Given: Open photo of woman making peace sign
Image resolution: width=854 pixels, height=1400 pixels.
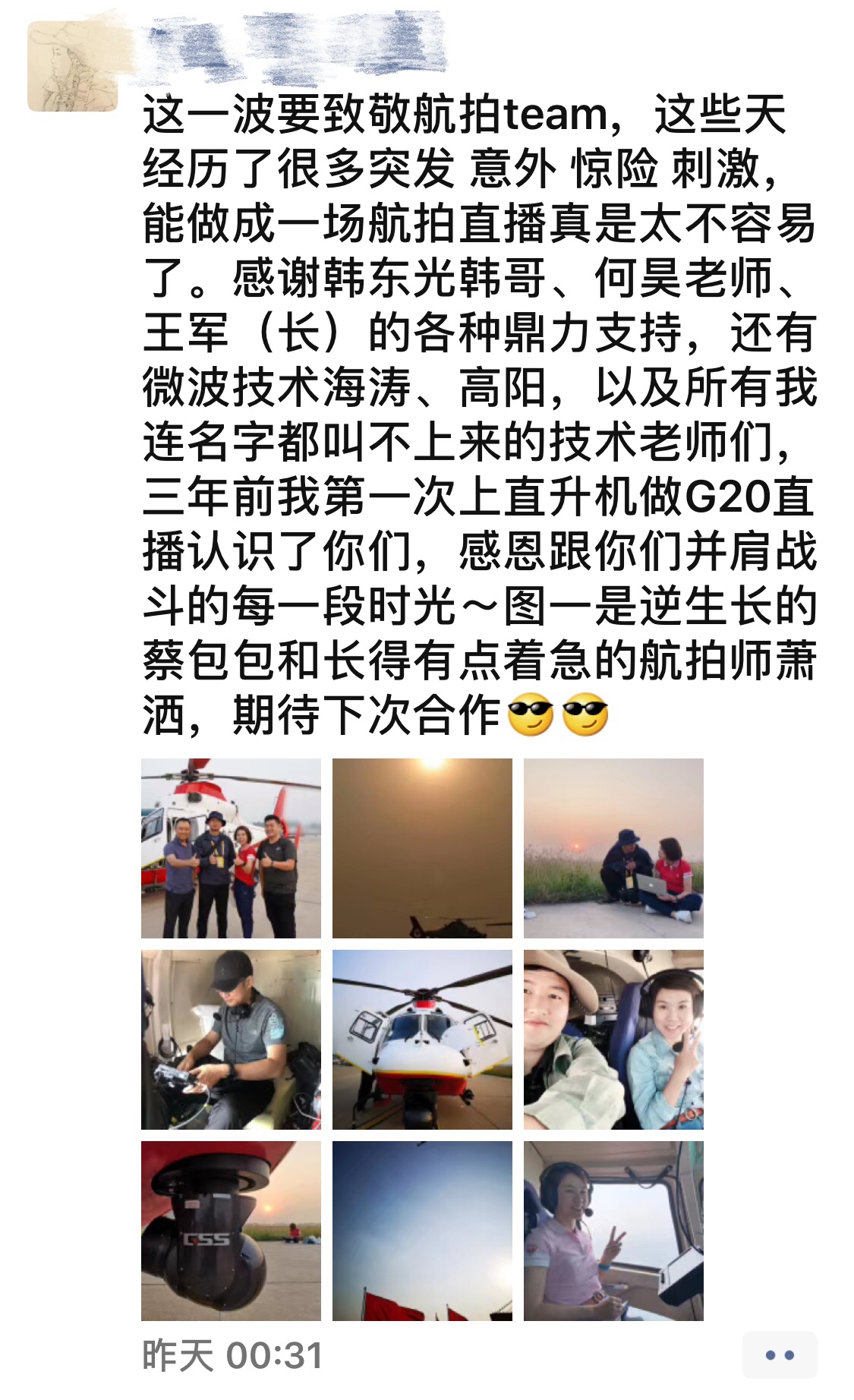Looking at the screenshot, I should click(613, 1231).
